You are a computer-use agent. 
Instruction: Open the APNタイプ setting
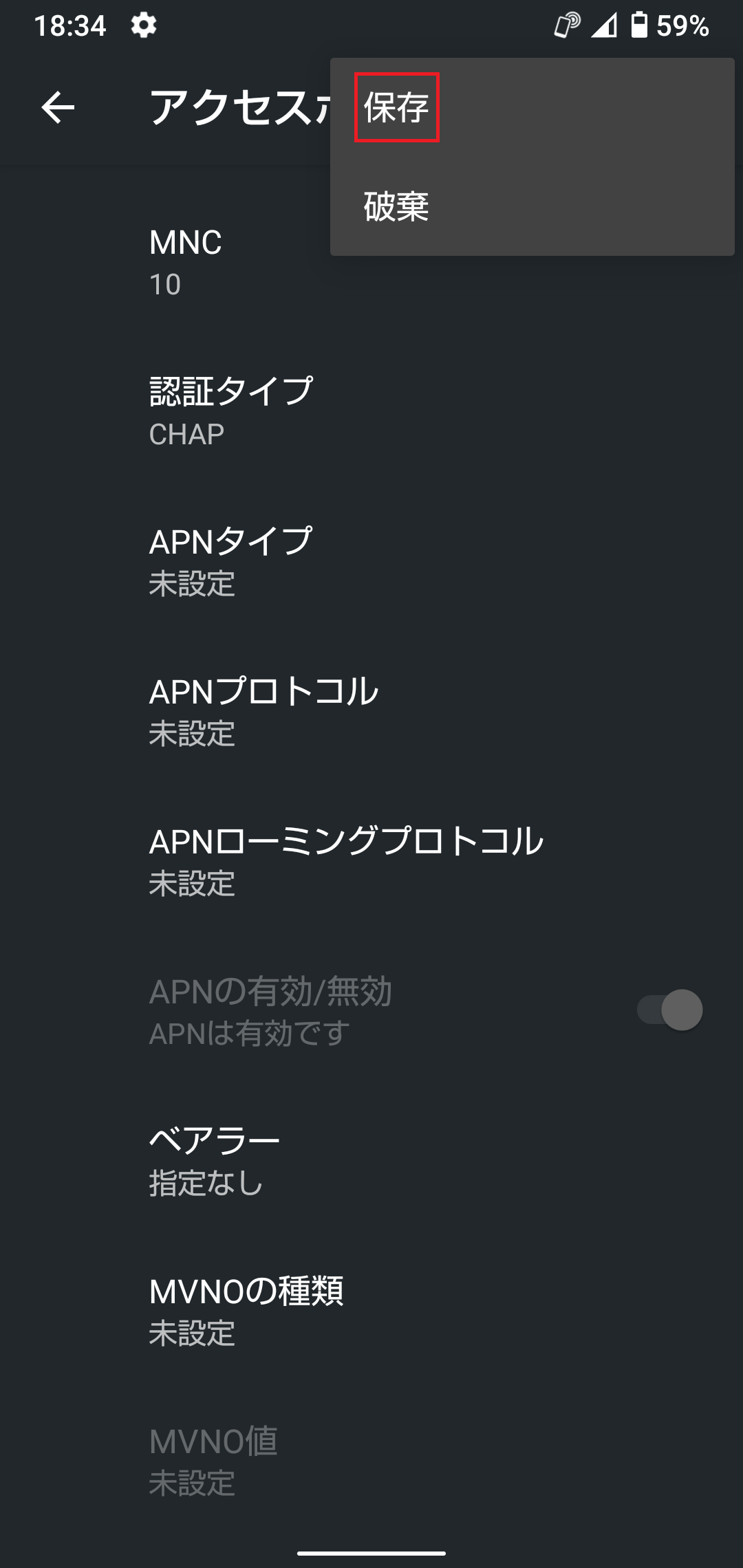pyautogui.click(x=230, y=560)
